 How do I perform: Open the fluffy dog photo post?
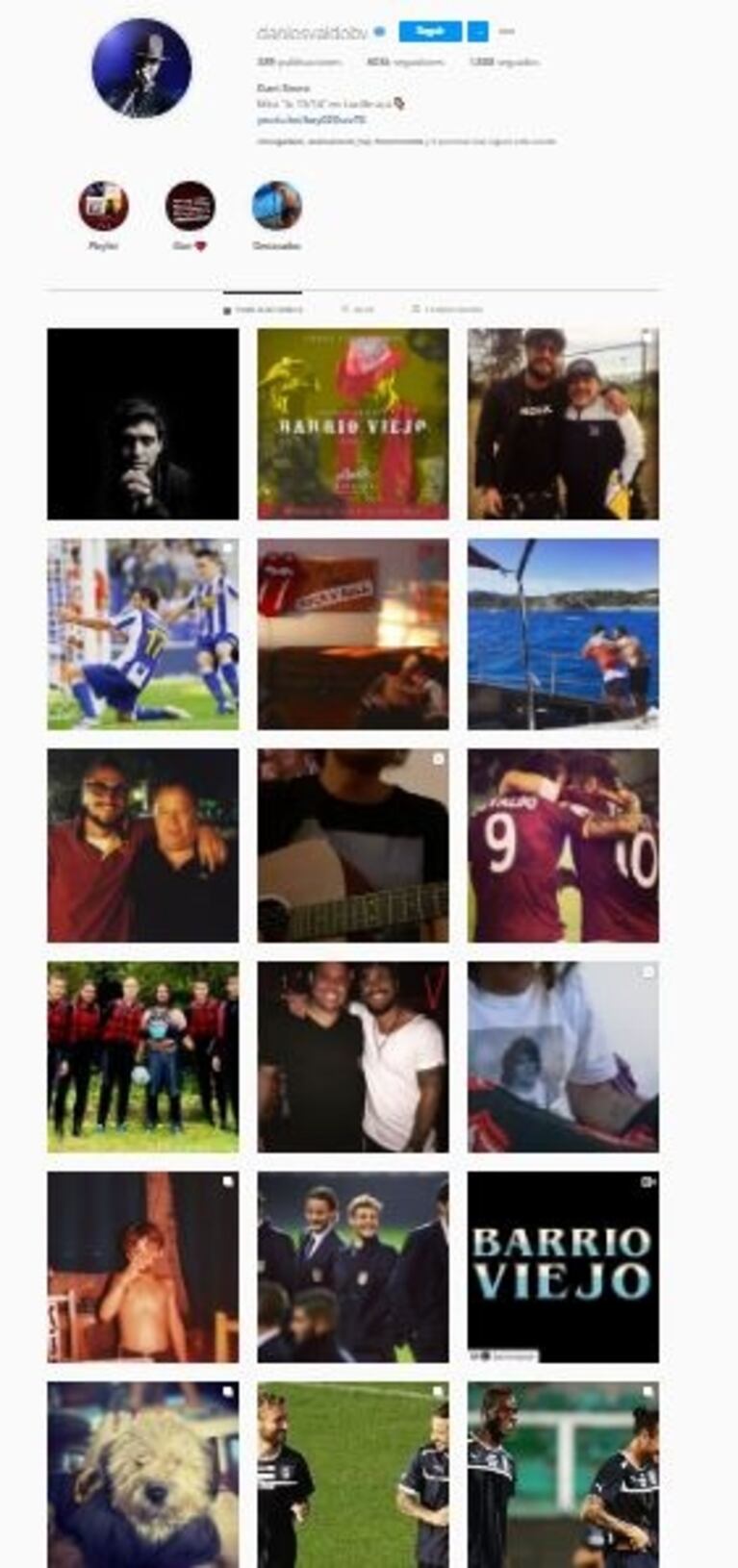[x=142, y=1475]
